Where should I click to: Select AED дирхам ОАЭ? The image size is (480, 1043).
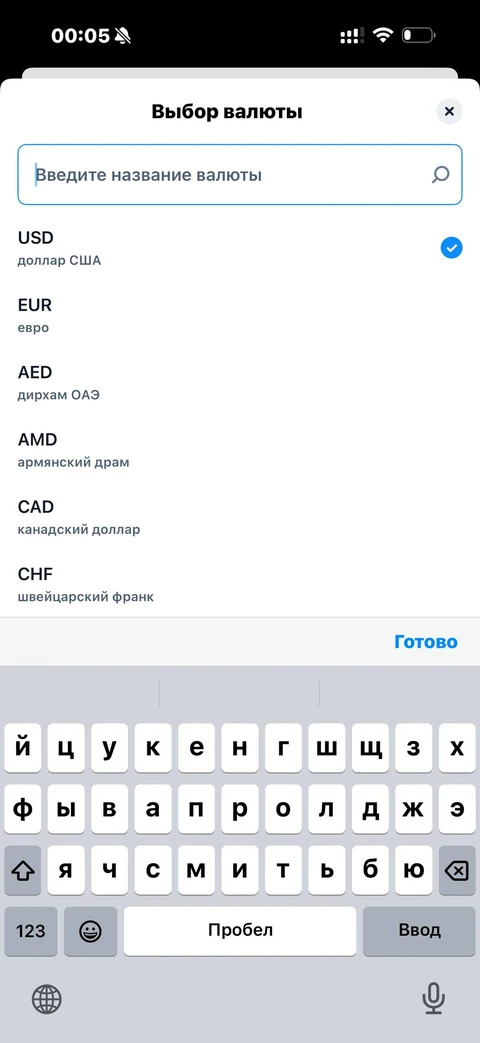(240, 382)
